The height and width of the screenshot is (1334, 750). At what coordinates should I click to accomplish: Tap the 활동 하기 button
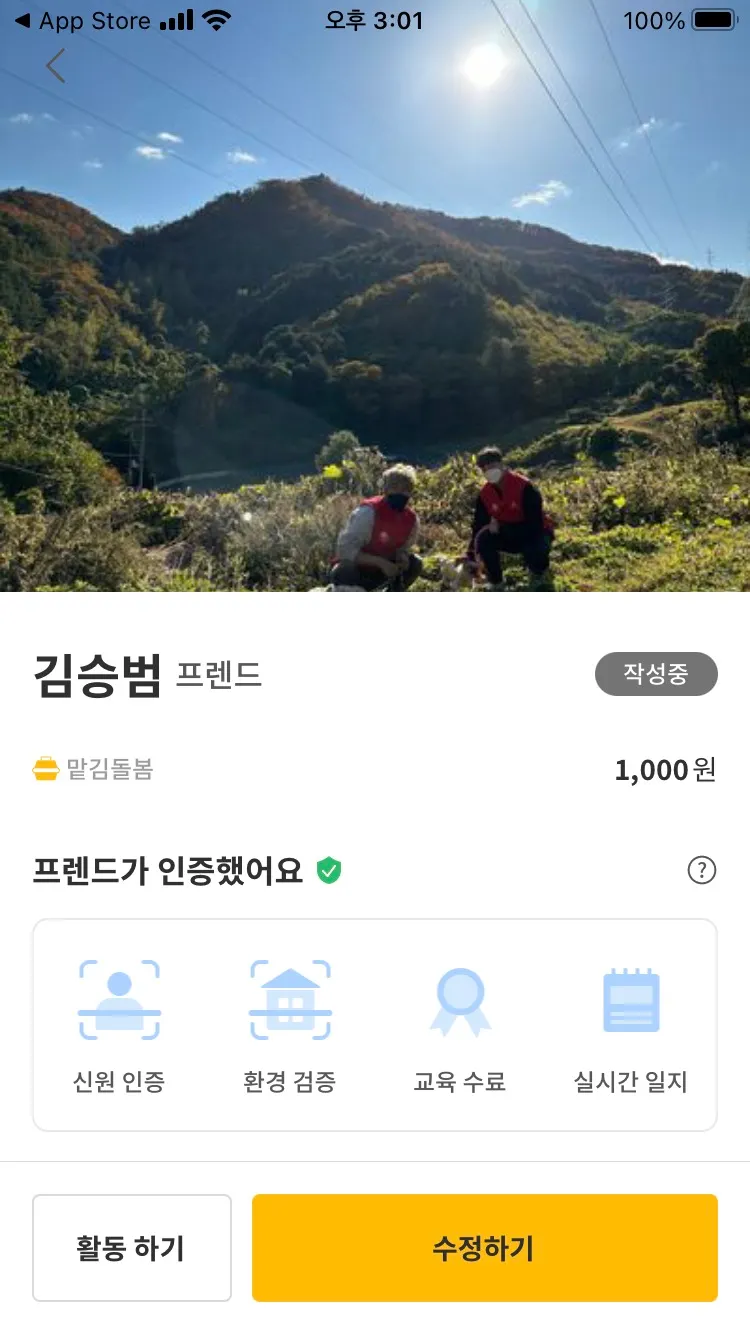point(132,1248)
